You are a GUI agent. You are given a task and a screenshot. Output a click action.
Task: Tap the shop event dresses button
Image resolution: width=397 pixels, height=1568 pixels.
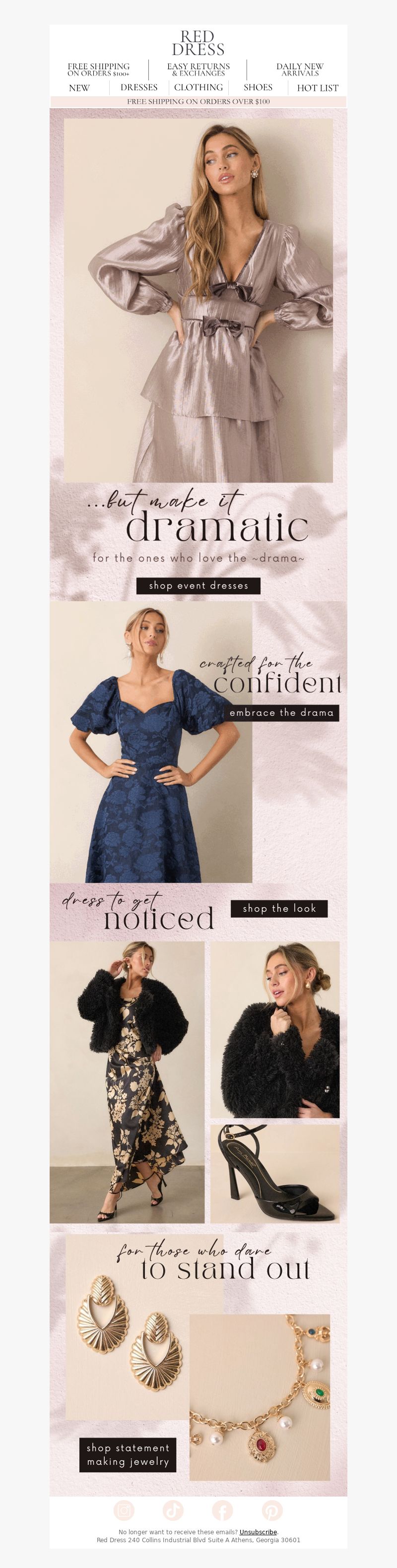point(198,585)
